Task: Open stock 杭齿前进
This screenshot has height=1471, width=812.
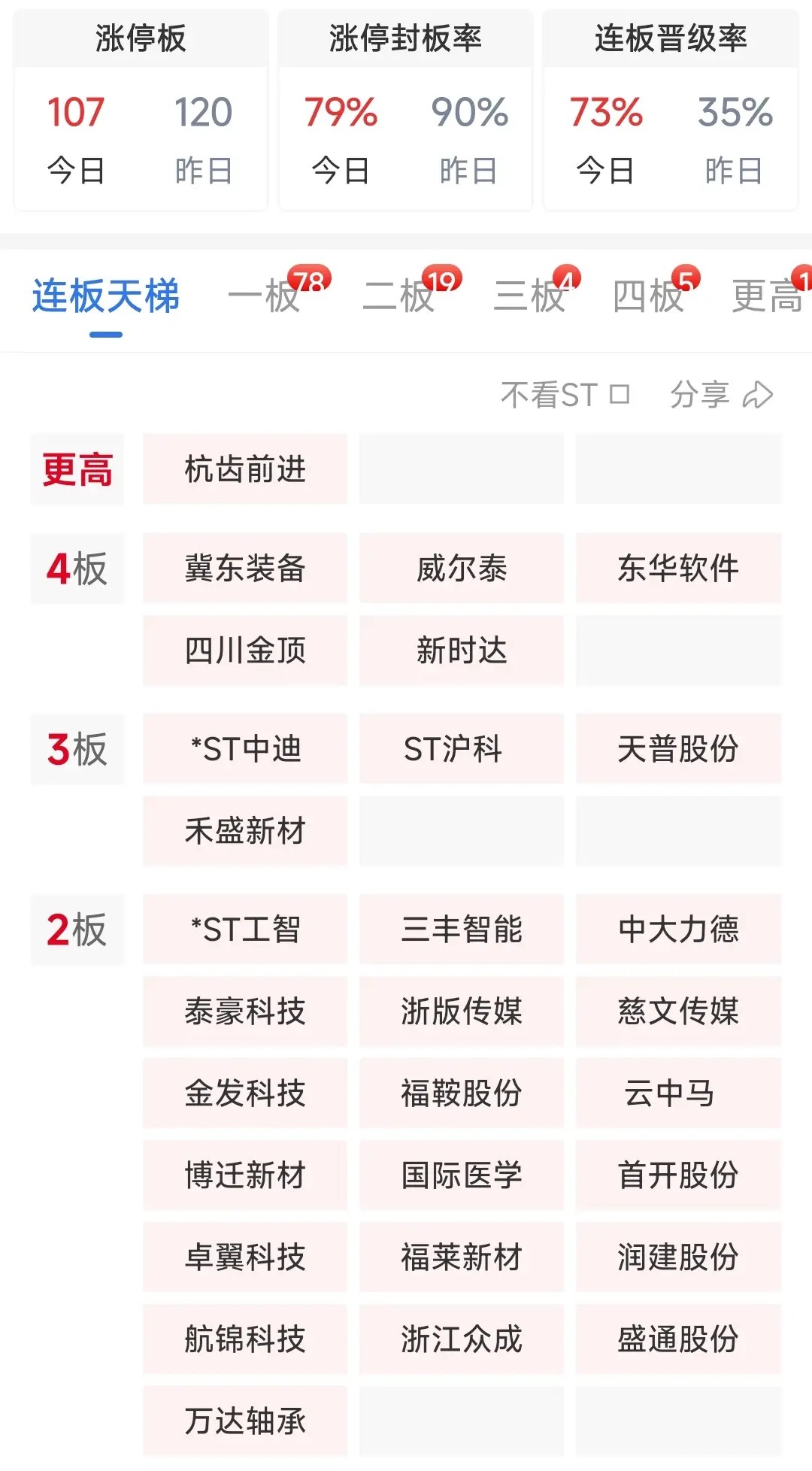Action: coord(245,469)
